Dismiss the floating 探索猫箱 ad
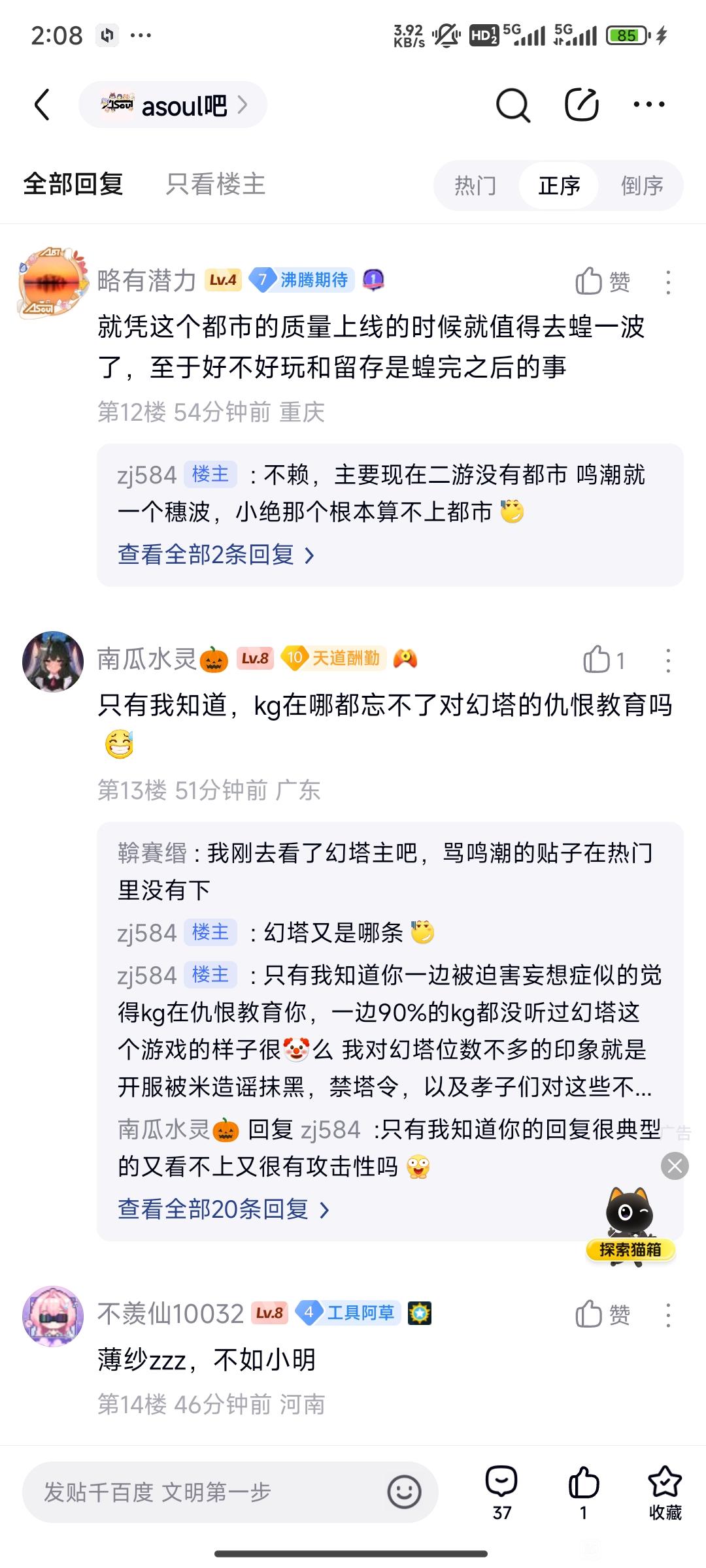Screen dimensions: 706x1568 675,1166
